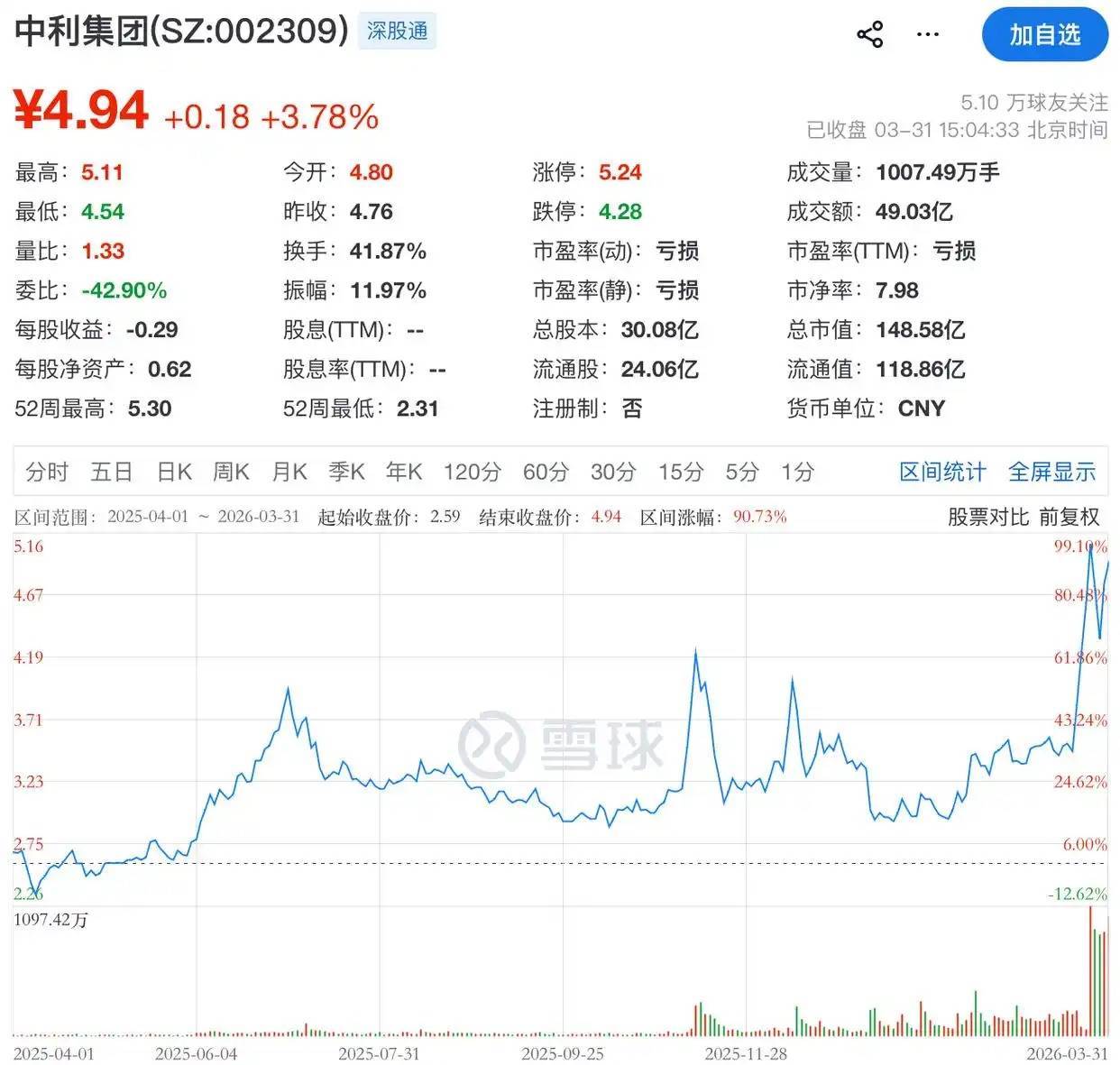1120x1065 pixels.
Task: Add stock to watchlist with 加自选
Action: pos(1044,35)
